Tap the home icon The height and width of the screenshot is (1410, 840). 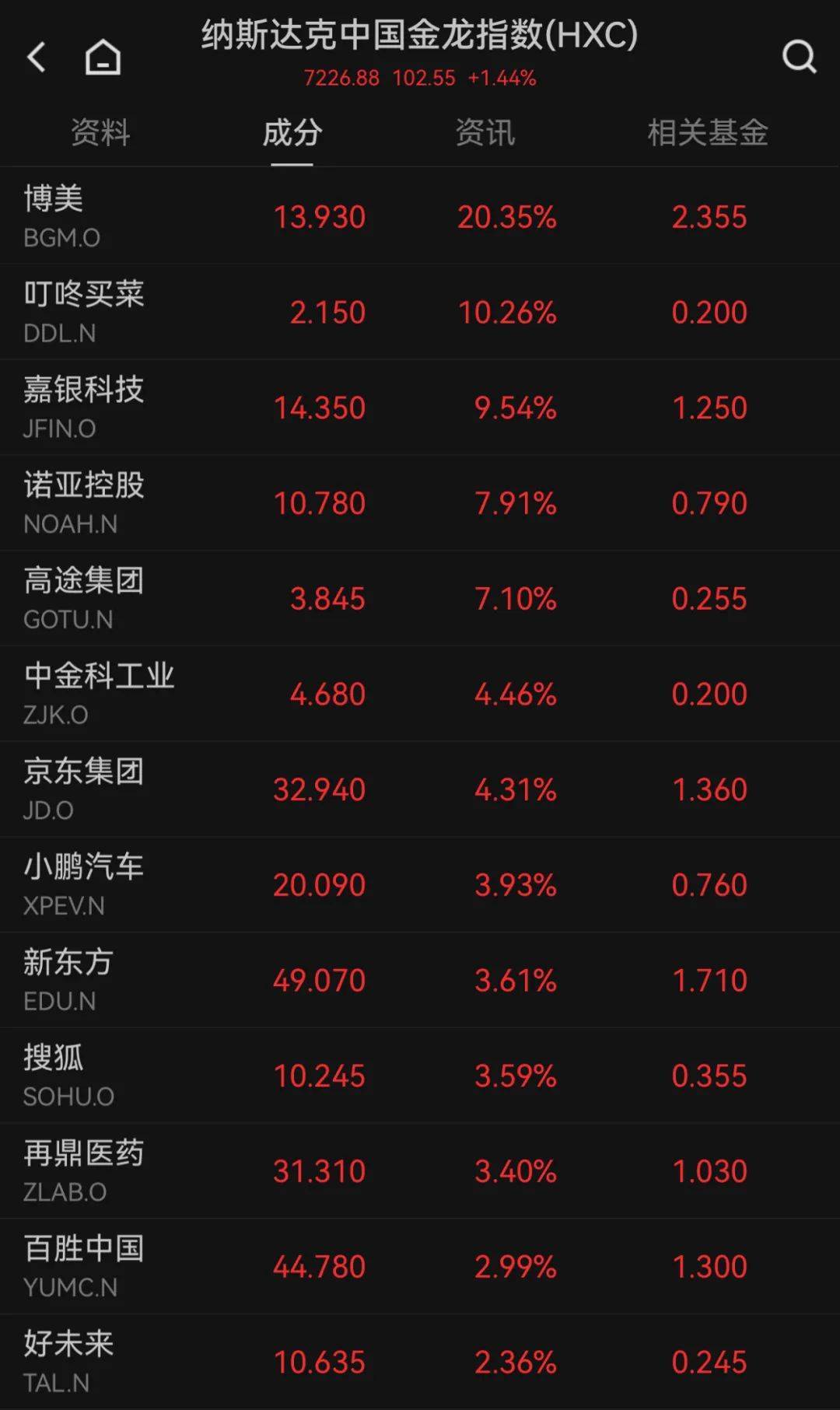pos(103,57)
